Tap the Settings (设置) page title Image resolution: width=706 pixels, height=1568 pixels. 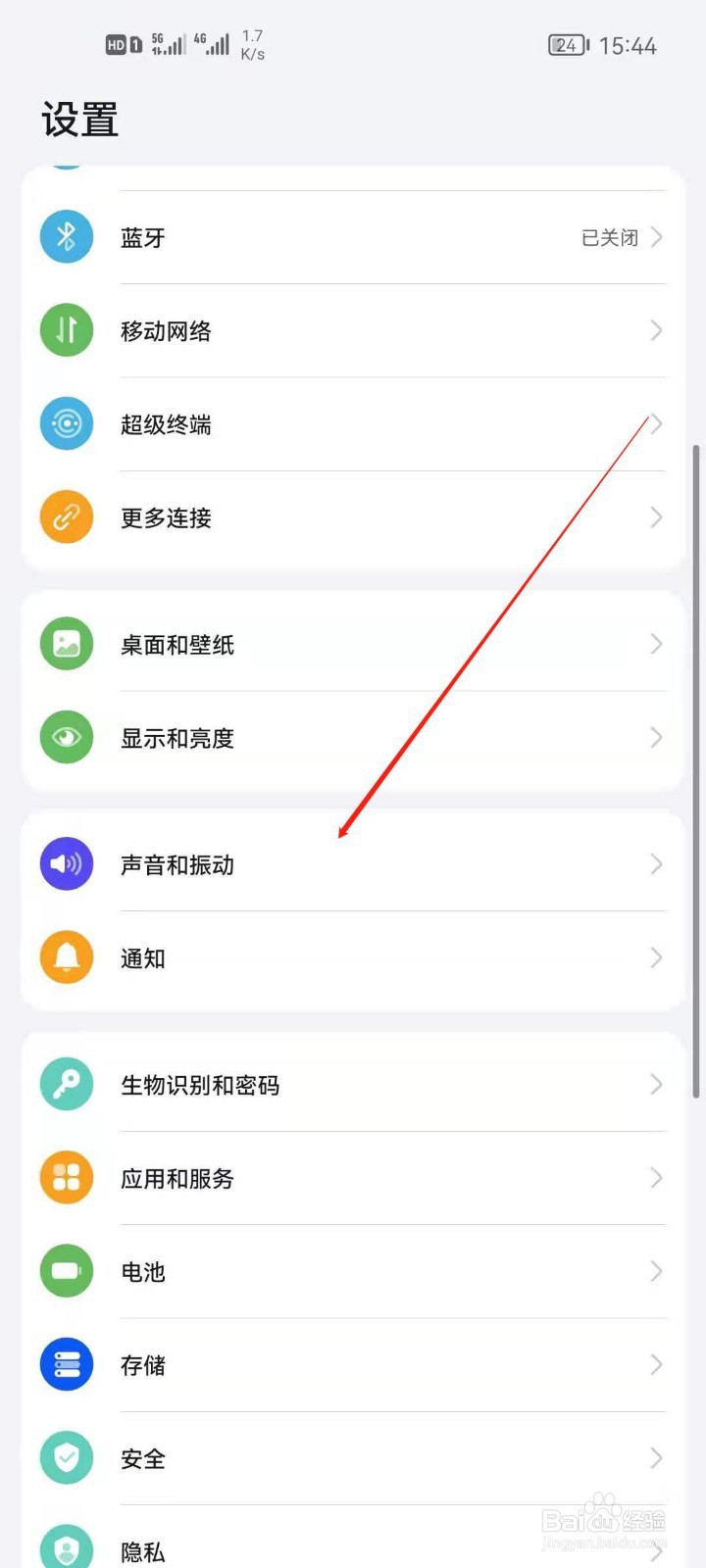click(78, 120)
